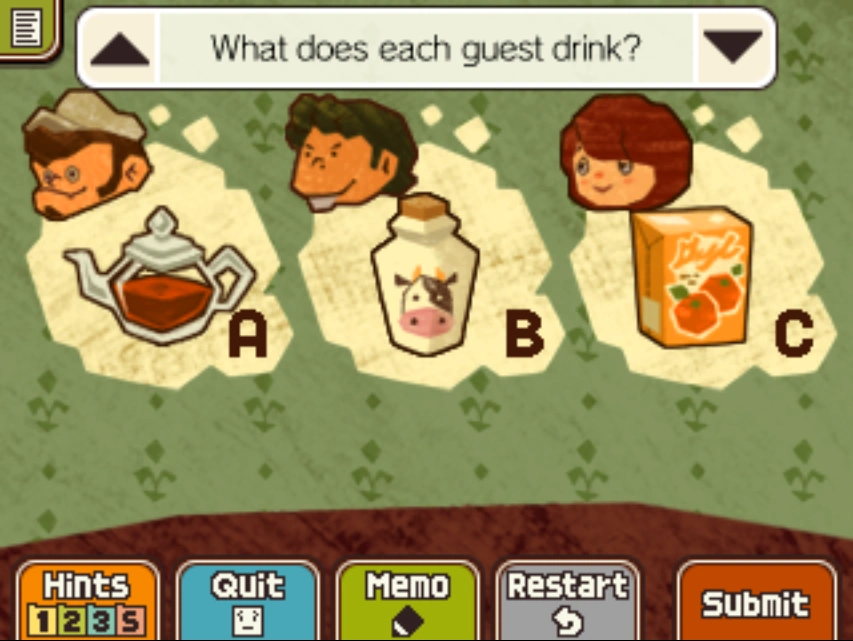853x641 pixels.
Task: Select teapot drink A
Action: (160, 275)
